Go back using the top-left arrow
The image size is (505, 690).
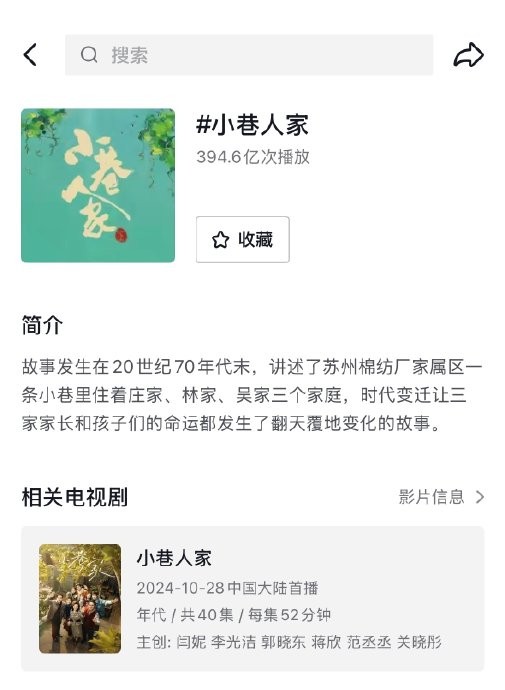pos(30,55)
